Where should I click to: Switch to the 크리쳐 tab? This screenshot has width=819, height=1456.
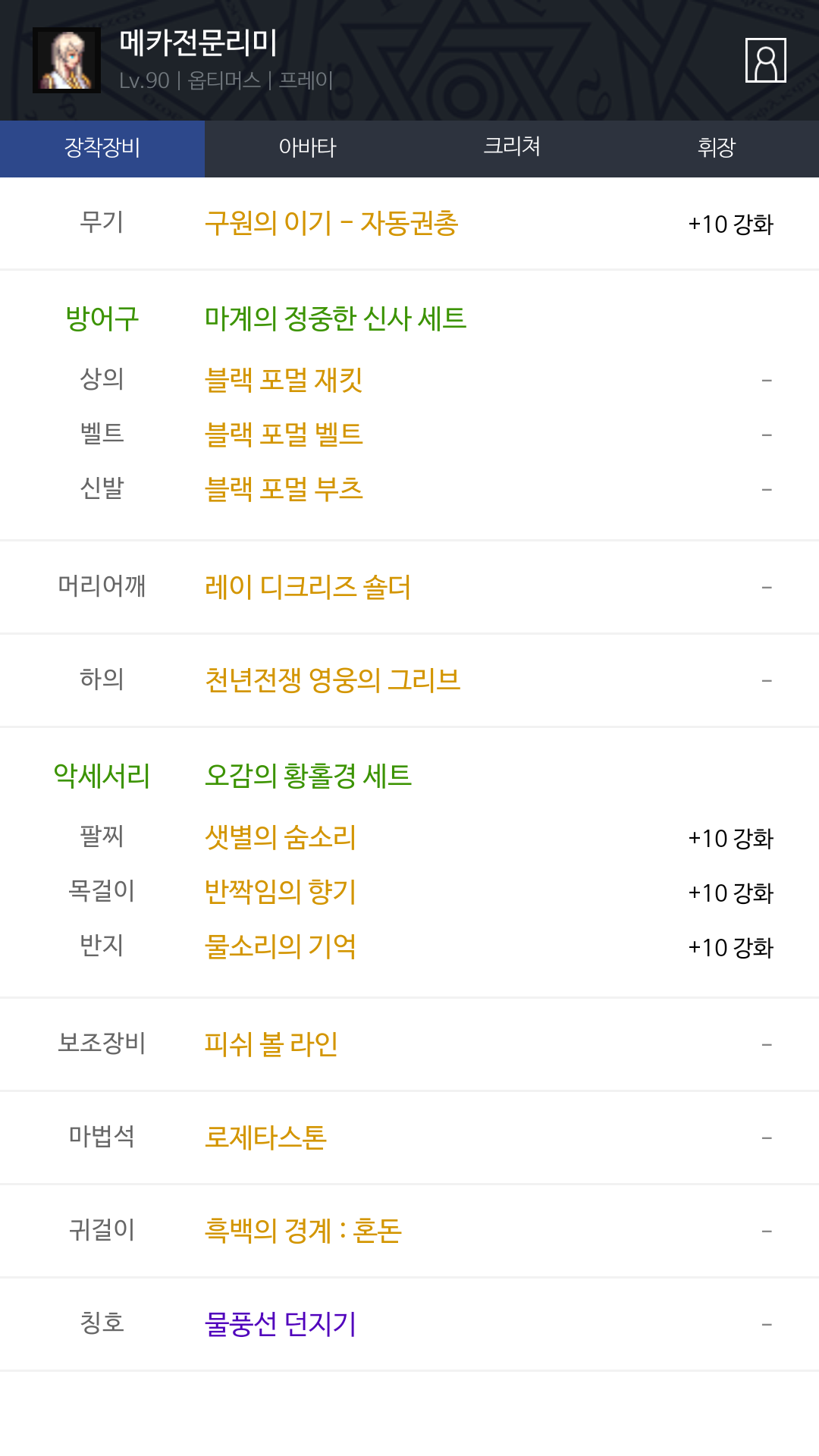click(x=512, y=149)
